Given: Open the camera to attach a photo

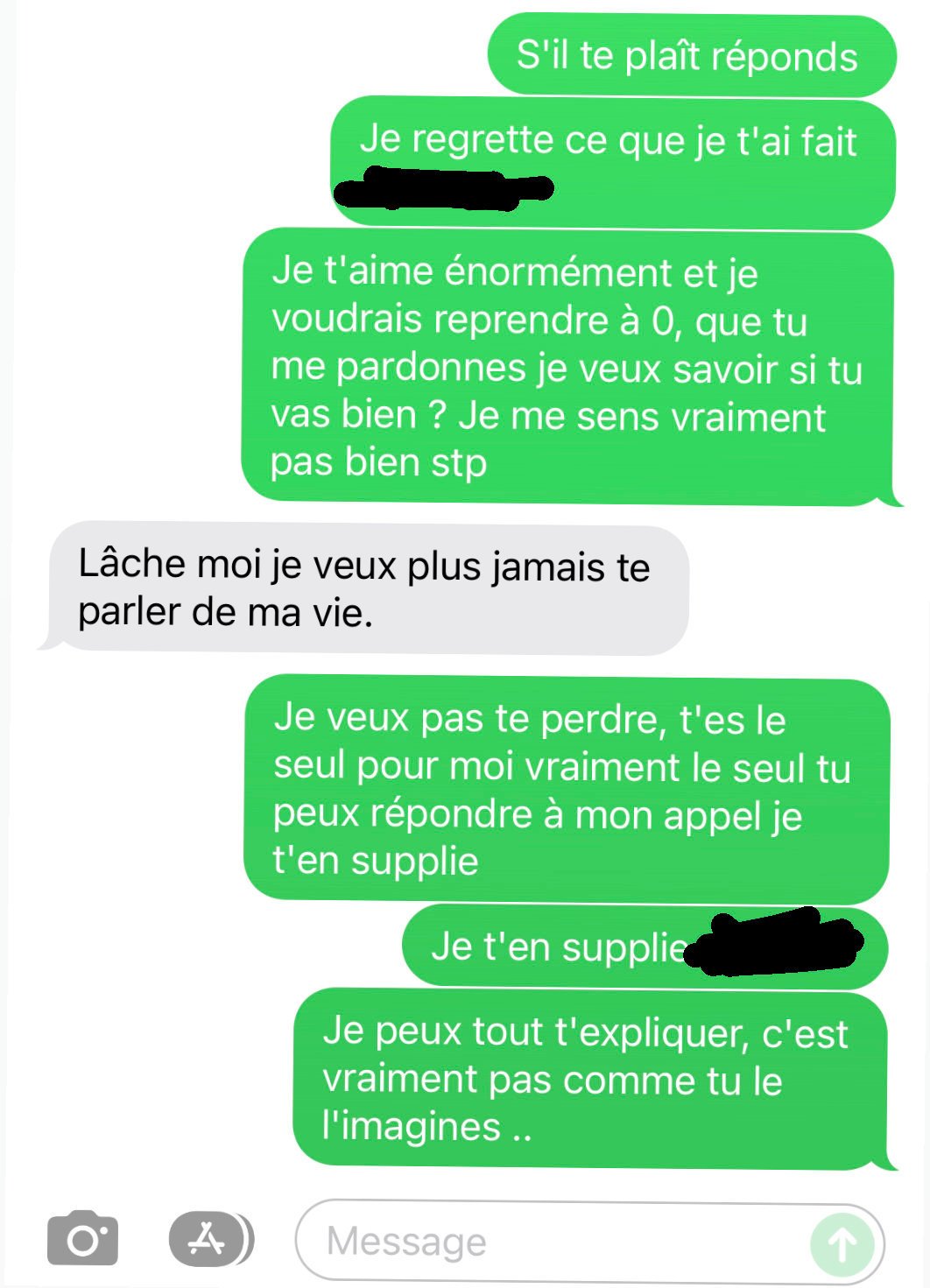Looking at the screenshot, I should [82, 1238].
